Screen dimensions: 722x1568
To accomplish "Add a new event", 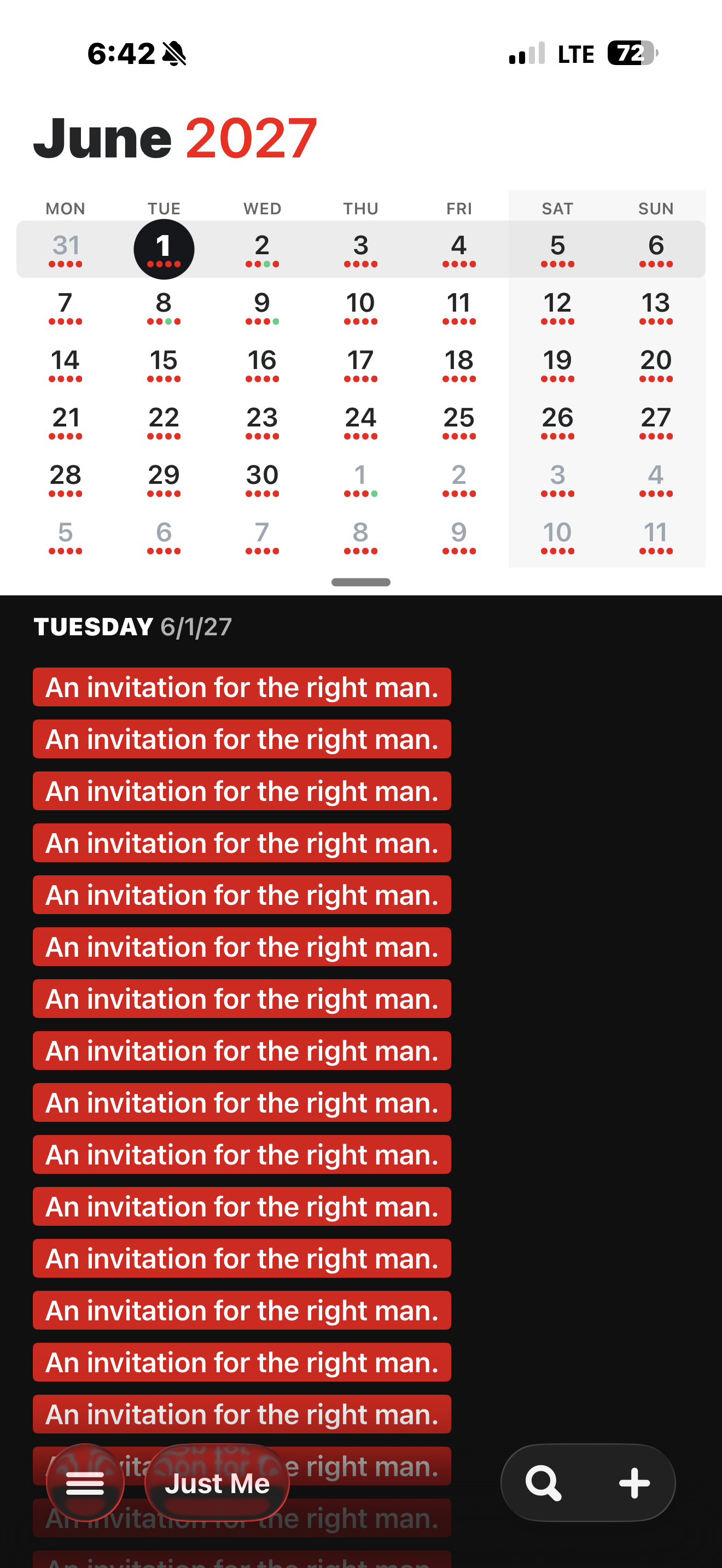I will 634,1483.
